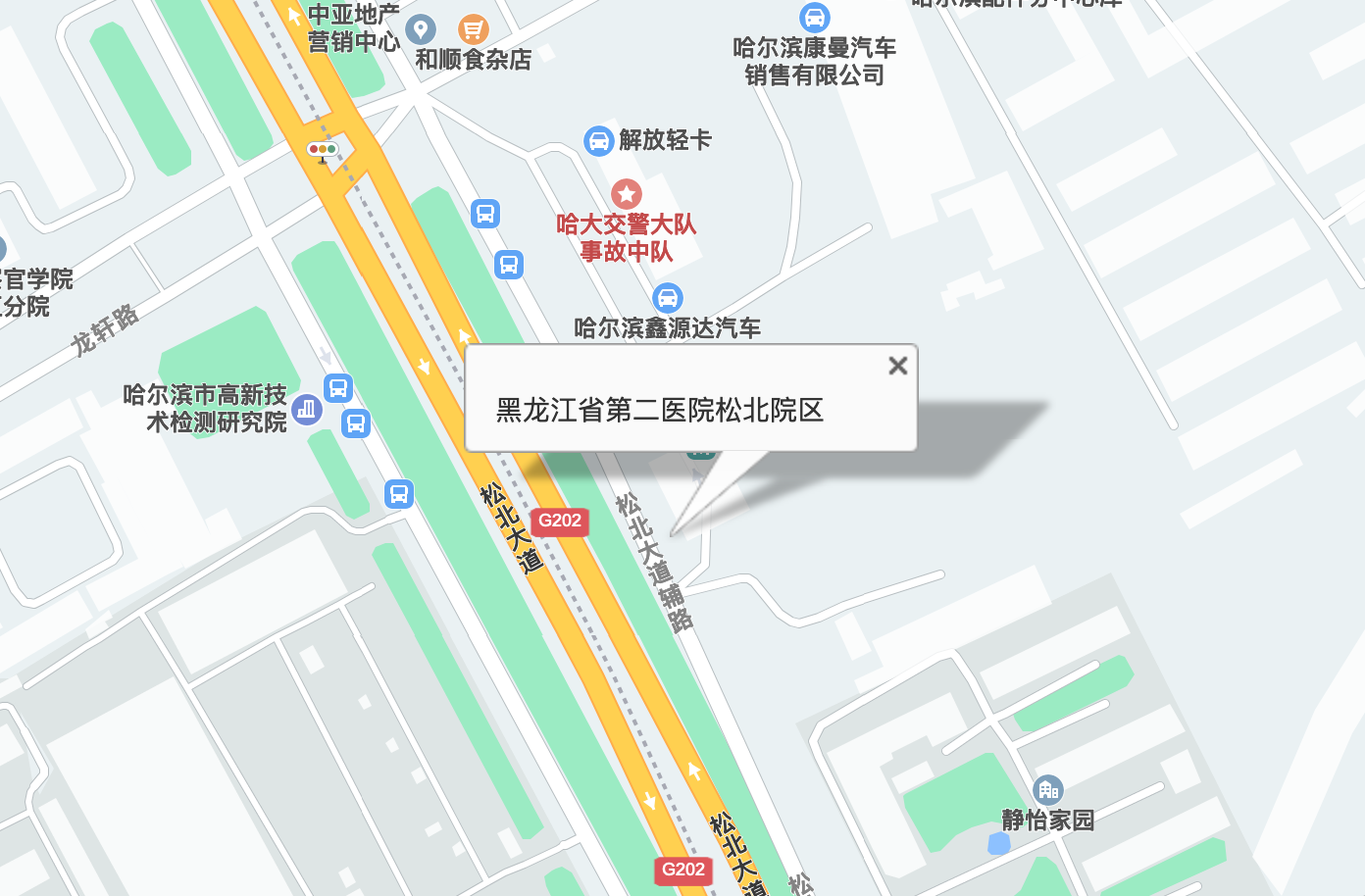
Task: Open the 和顺食杂店 shop marker
Action: [x=473, y=28]
